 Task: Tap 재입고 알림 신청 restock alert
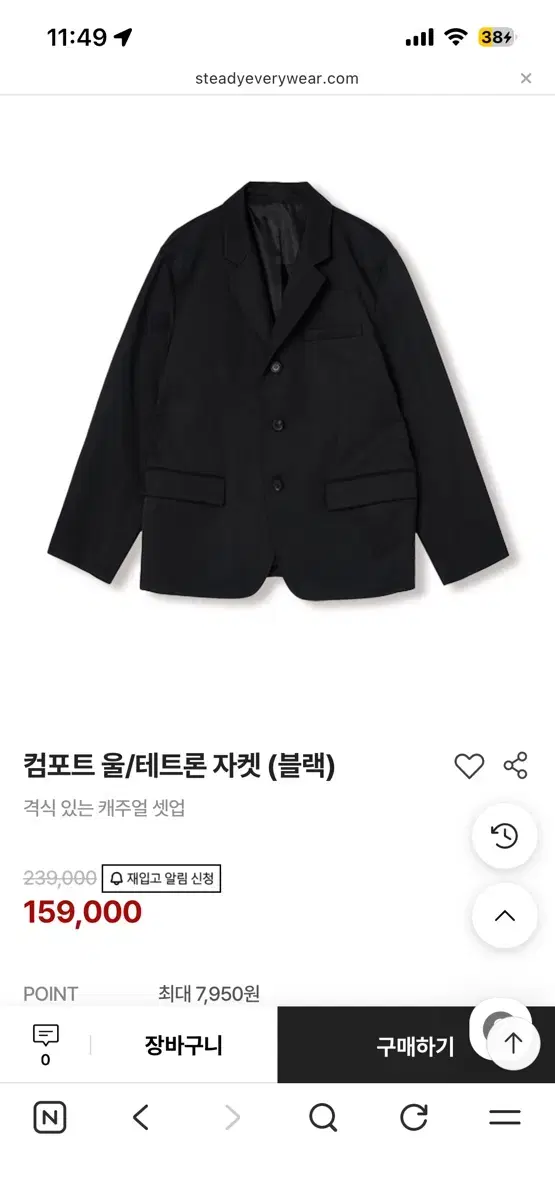[161, 878]
